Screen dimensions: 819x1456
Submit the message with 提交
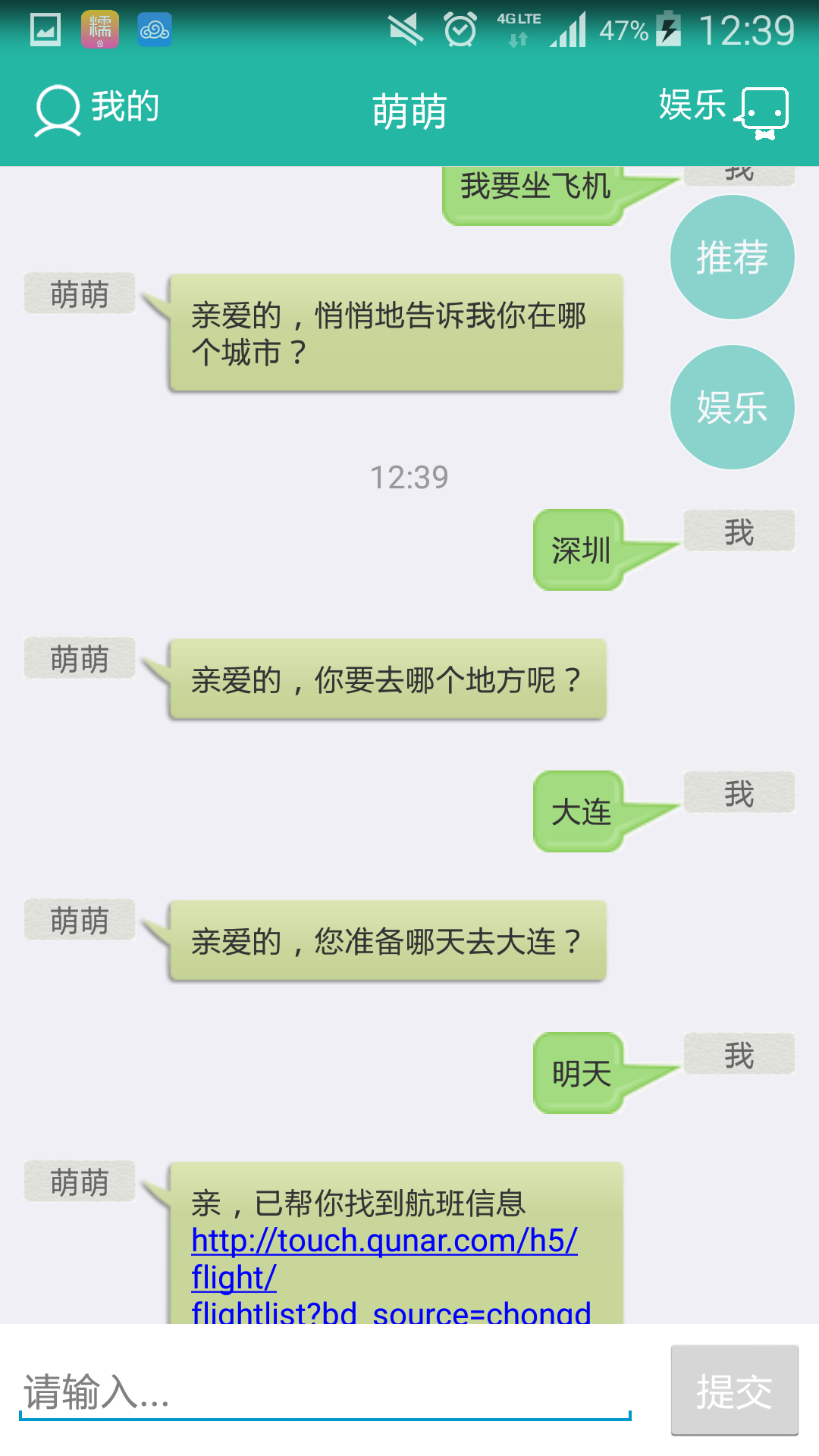734,1391
